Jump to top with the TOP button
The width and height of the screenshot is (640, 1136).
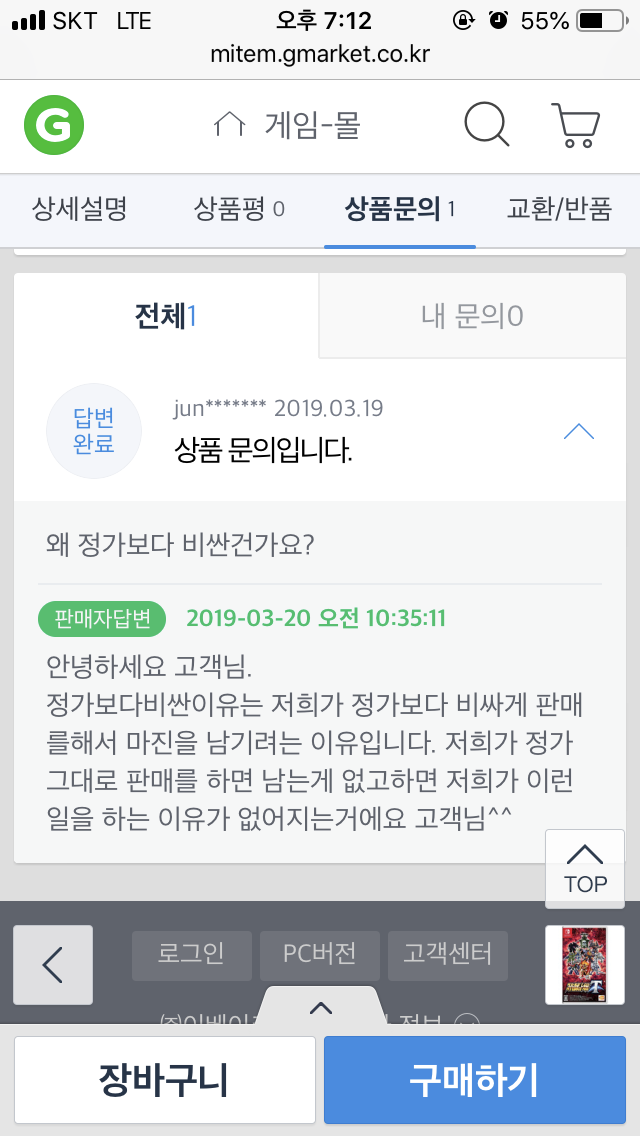click(585, 869)
